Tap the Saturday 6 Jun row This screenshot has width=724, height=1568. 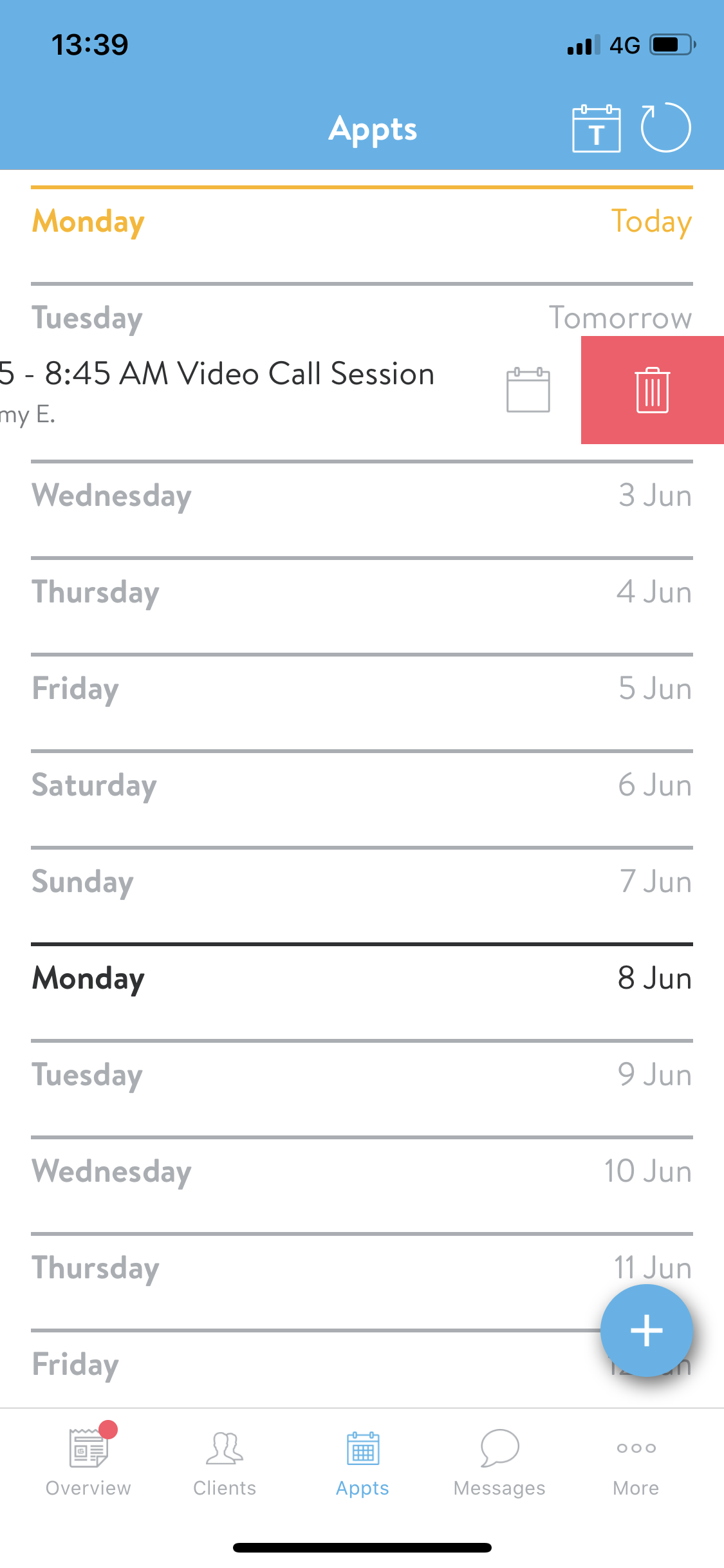point(362,785)
